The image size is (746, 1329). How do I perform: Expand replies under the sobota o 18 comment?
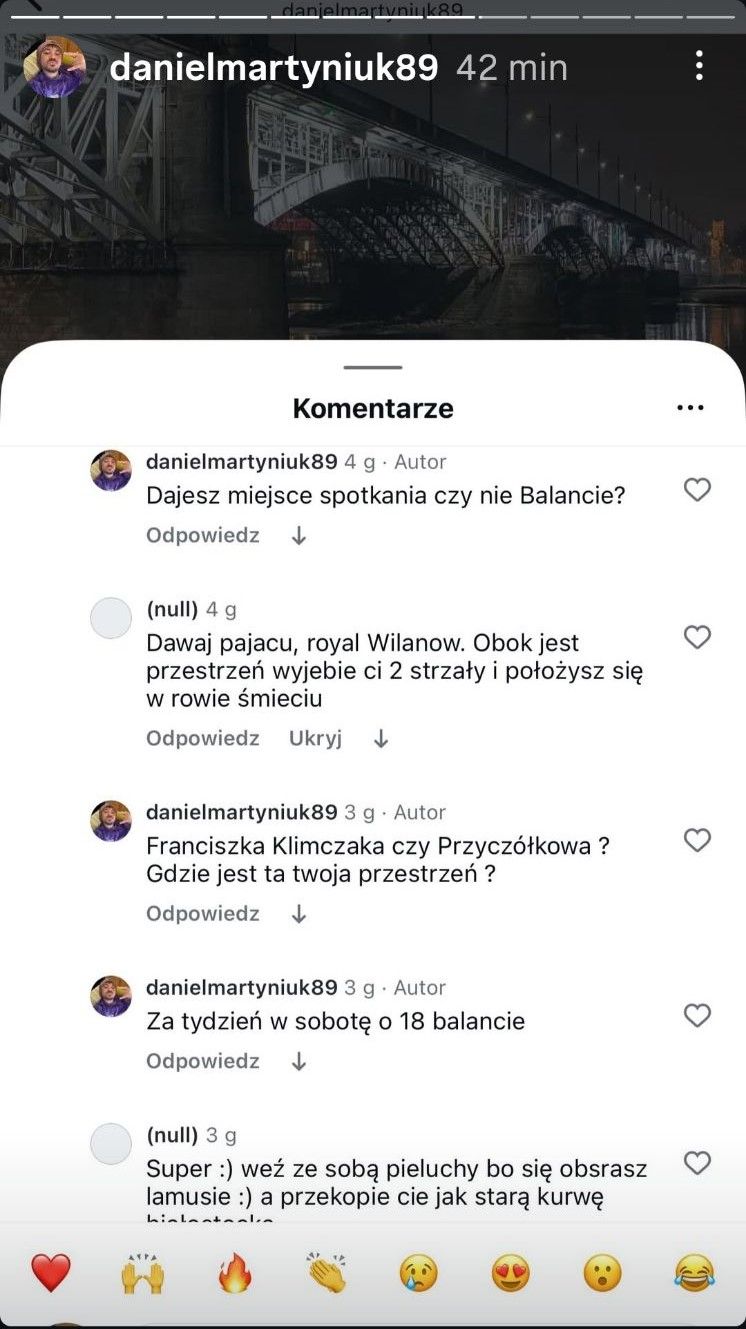point(298,1060)
